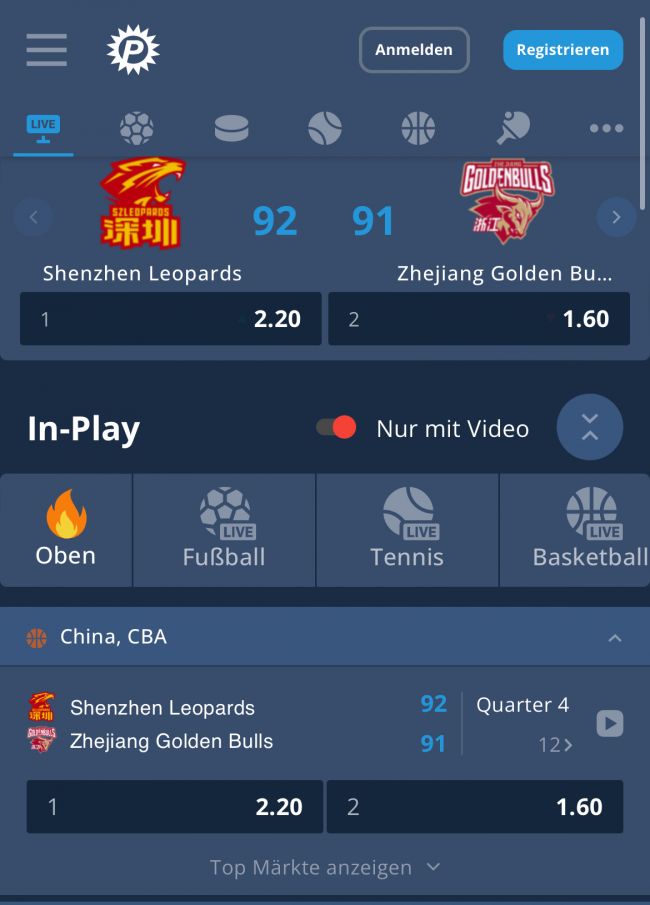Choose the Fußball live category

[x=224, y=530]
